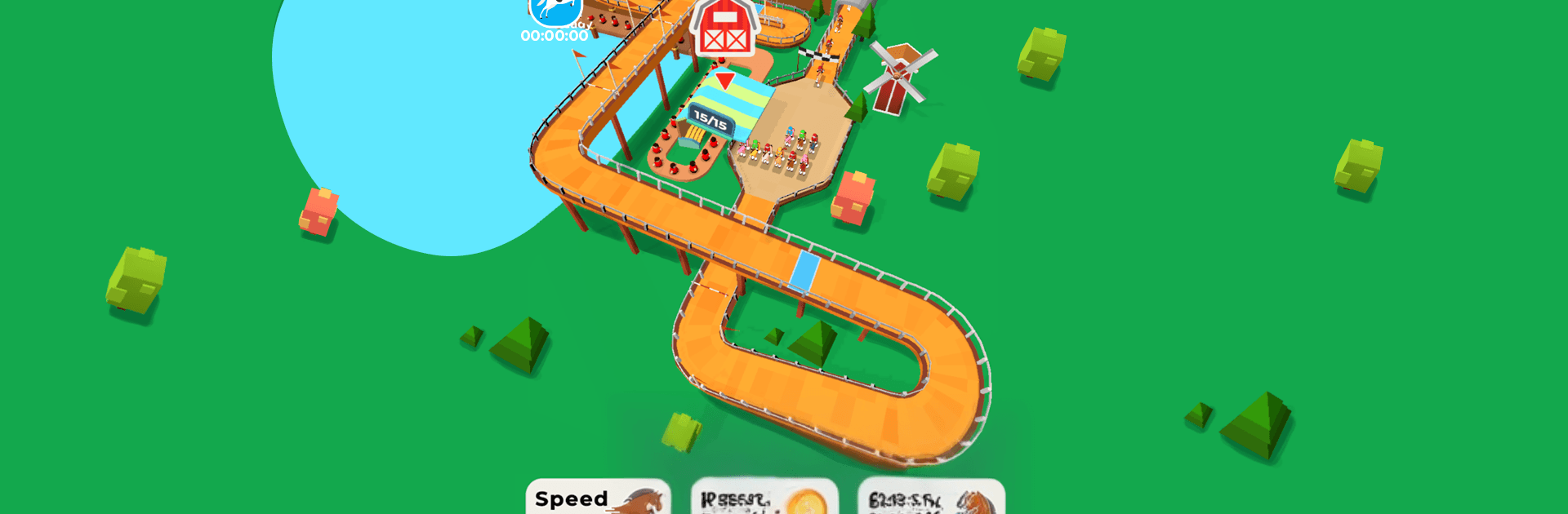
Task: Tap the Speed upgrade button
Action: (598, 498)
